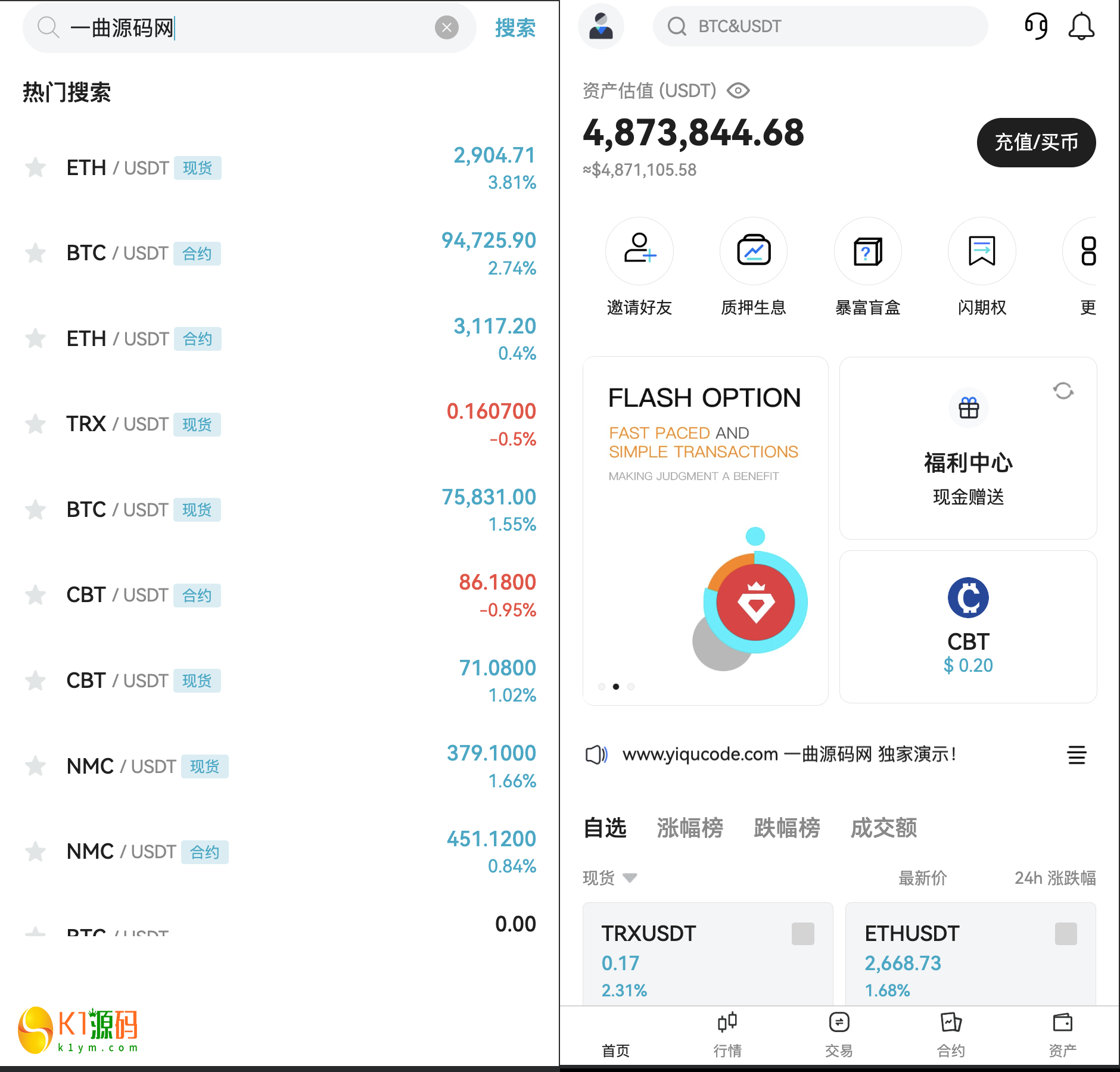The width and height of the screenshot is (1120, 1072).
Task: Open the NMC/USDT 合约 row
Action: (280, 852)
